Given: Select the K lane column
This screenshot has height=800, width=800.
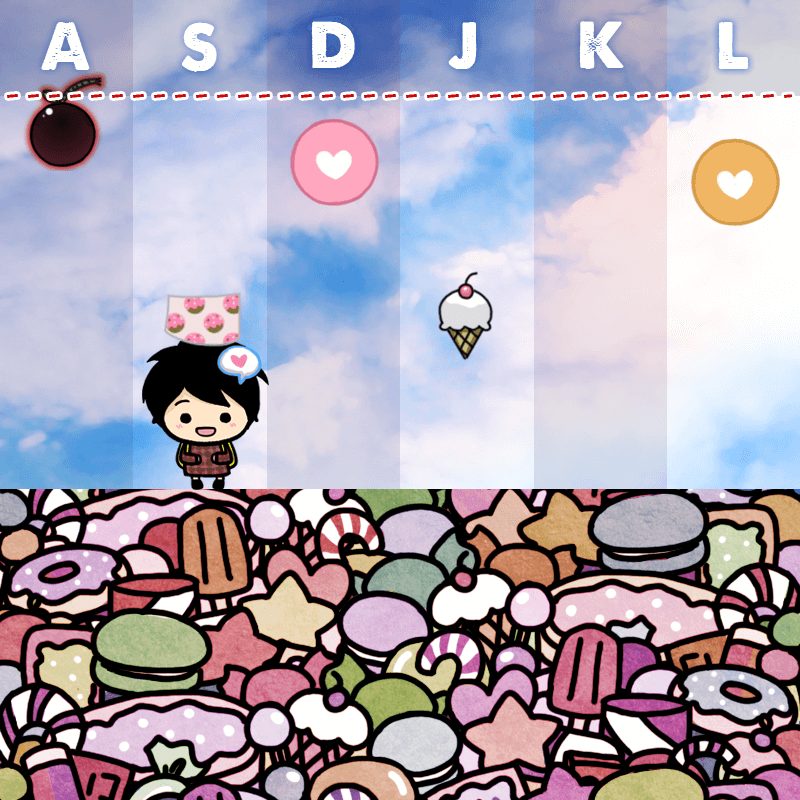Looking at the screenshot, I should (x=600, y=300).
